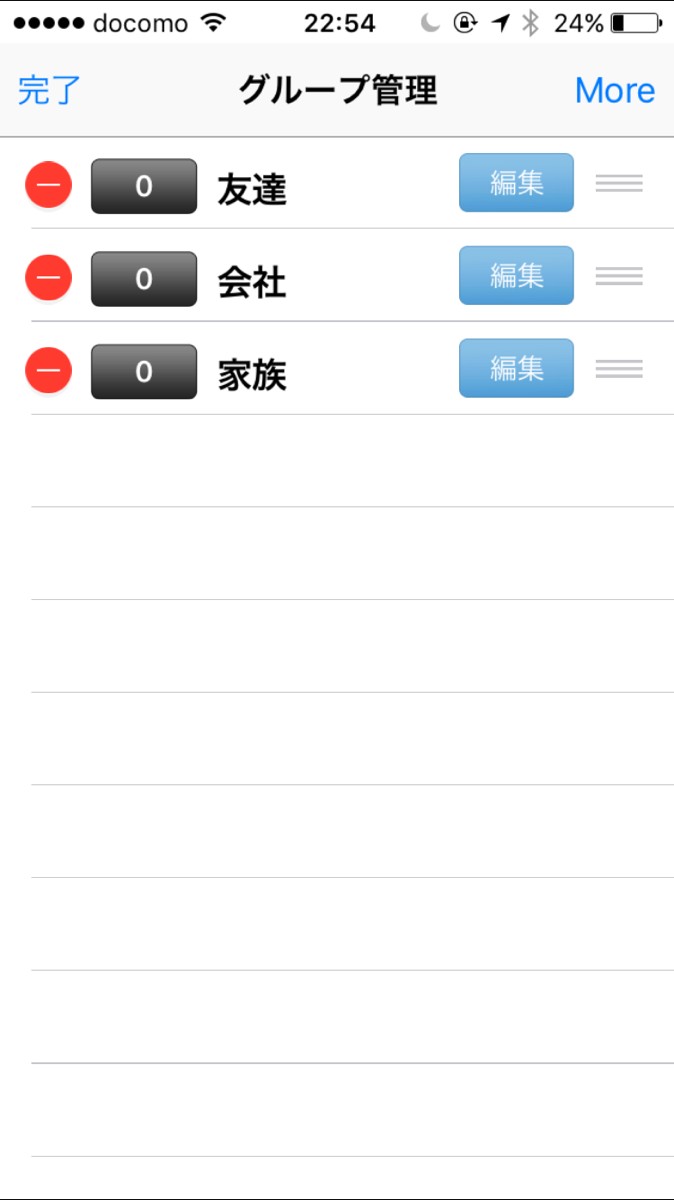Viewport: 674px width, 1200px height.
Task: Open the More menu
Action: [615, 91]
